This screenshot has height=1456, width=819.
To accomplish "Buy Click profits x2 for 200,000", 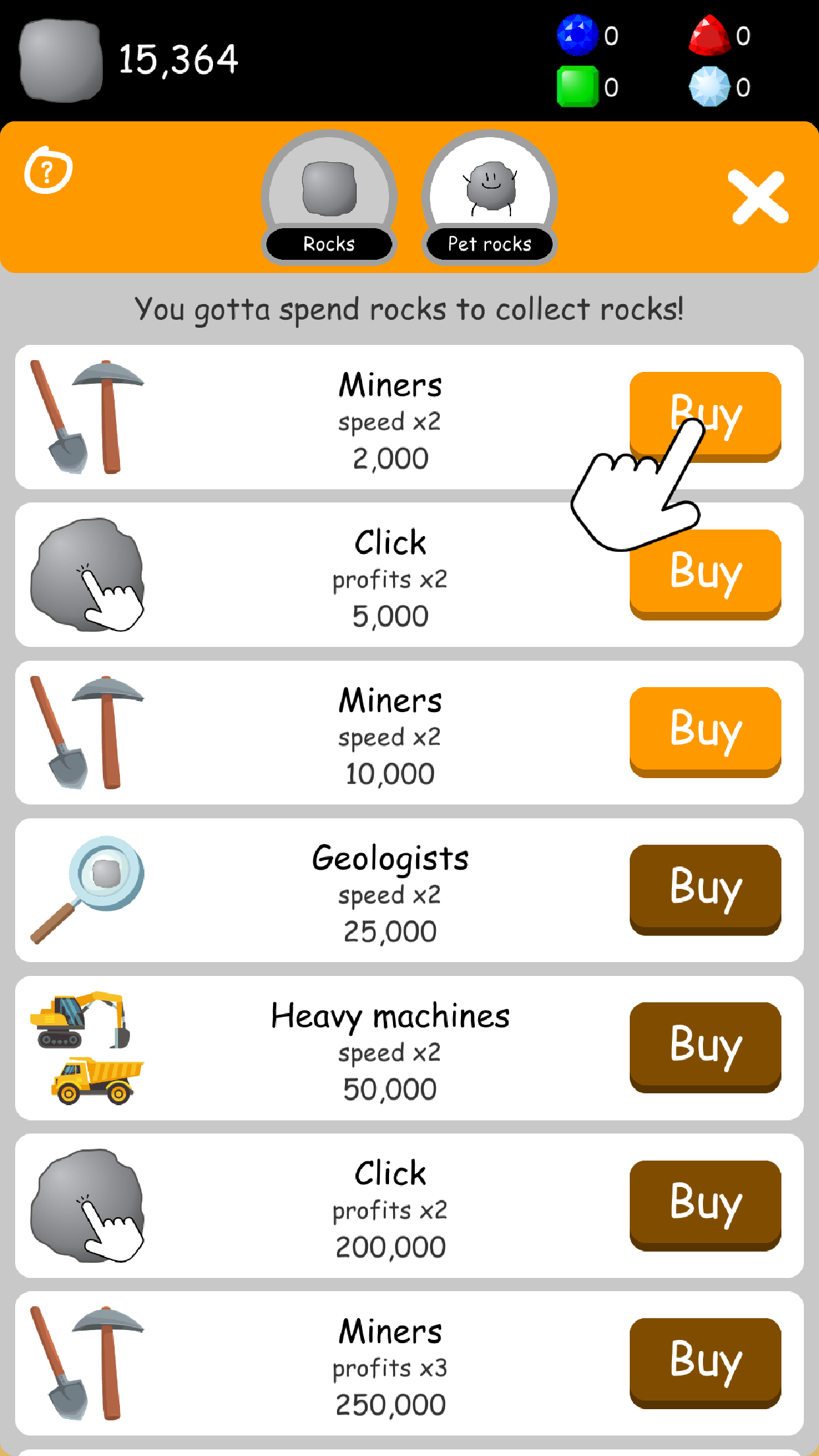I will [x=705, y=1204].
